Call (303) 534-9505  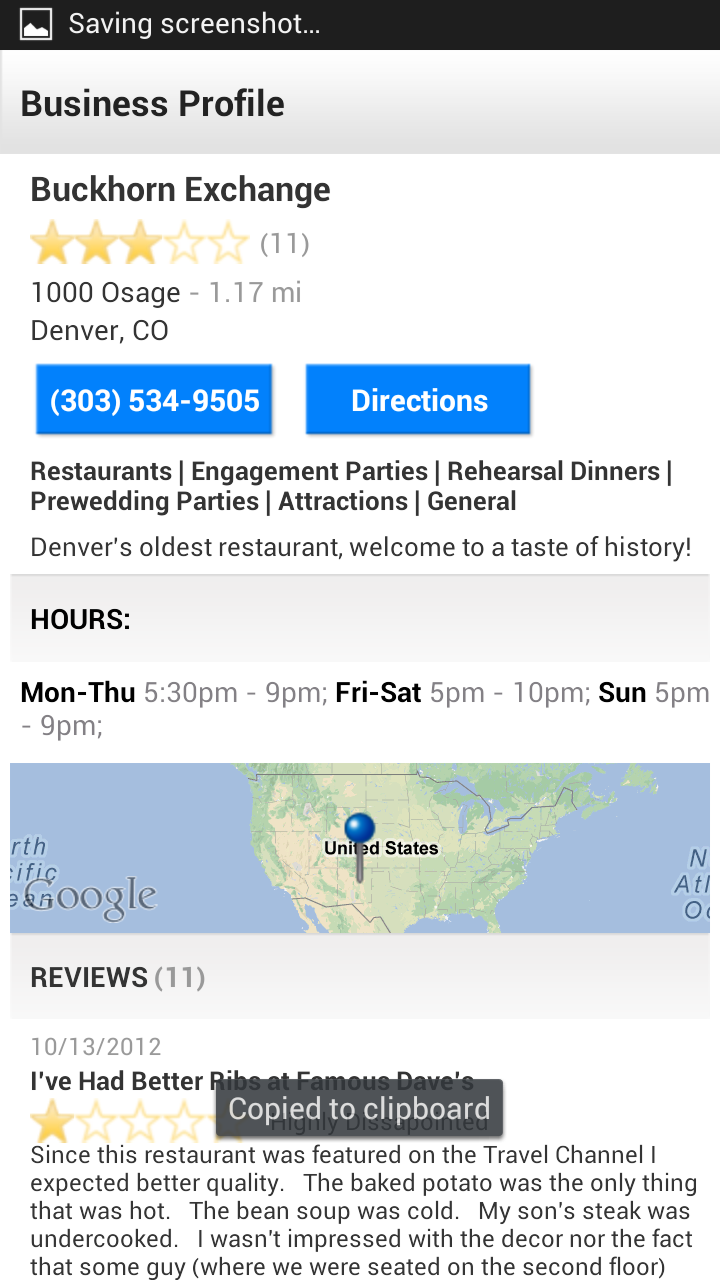click(x=154, y=400)
